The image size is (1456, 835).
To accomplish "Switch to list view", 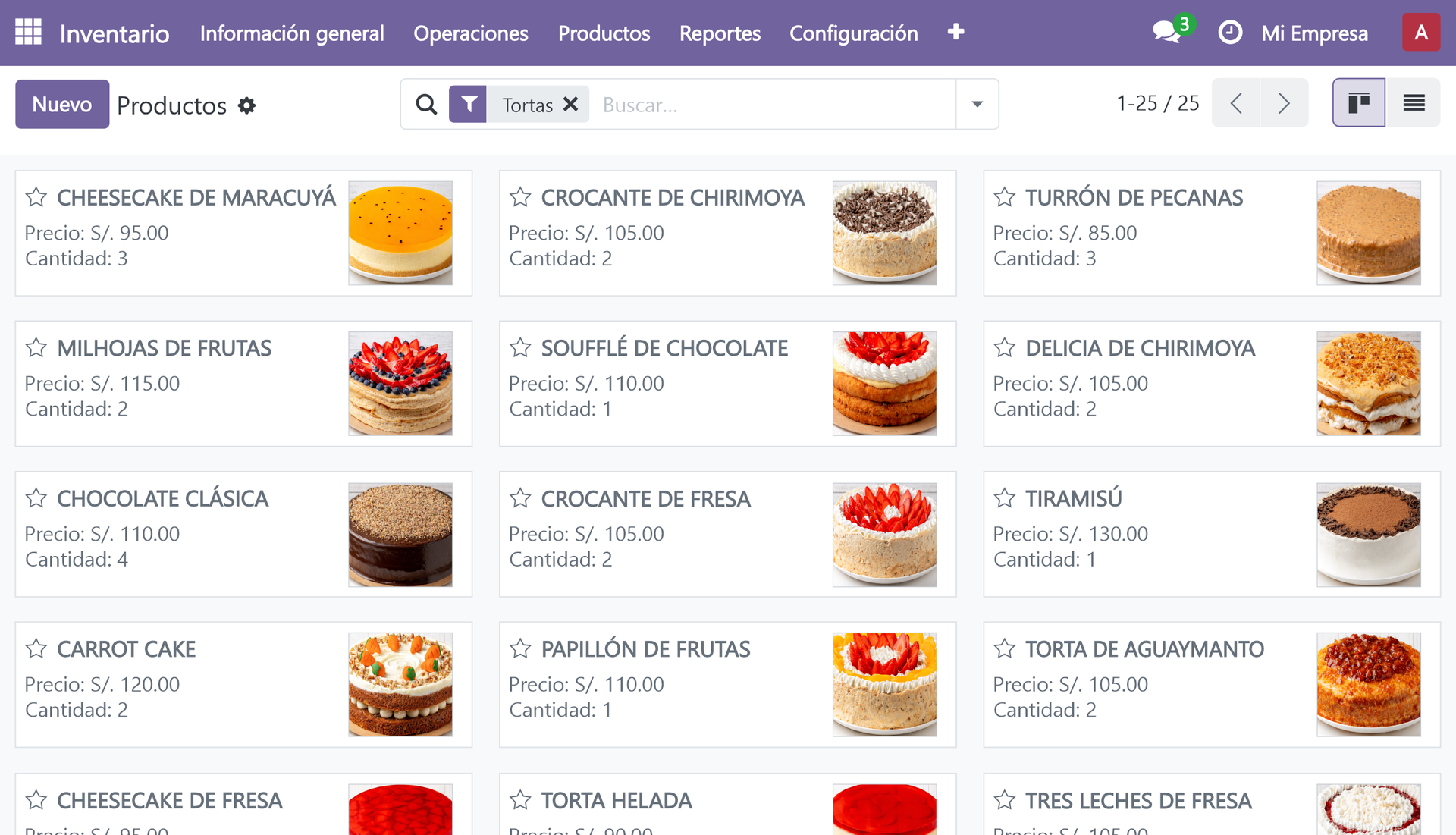I will (1414, 103).
